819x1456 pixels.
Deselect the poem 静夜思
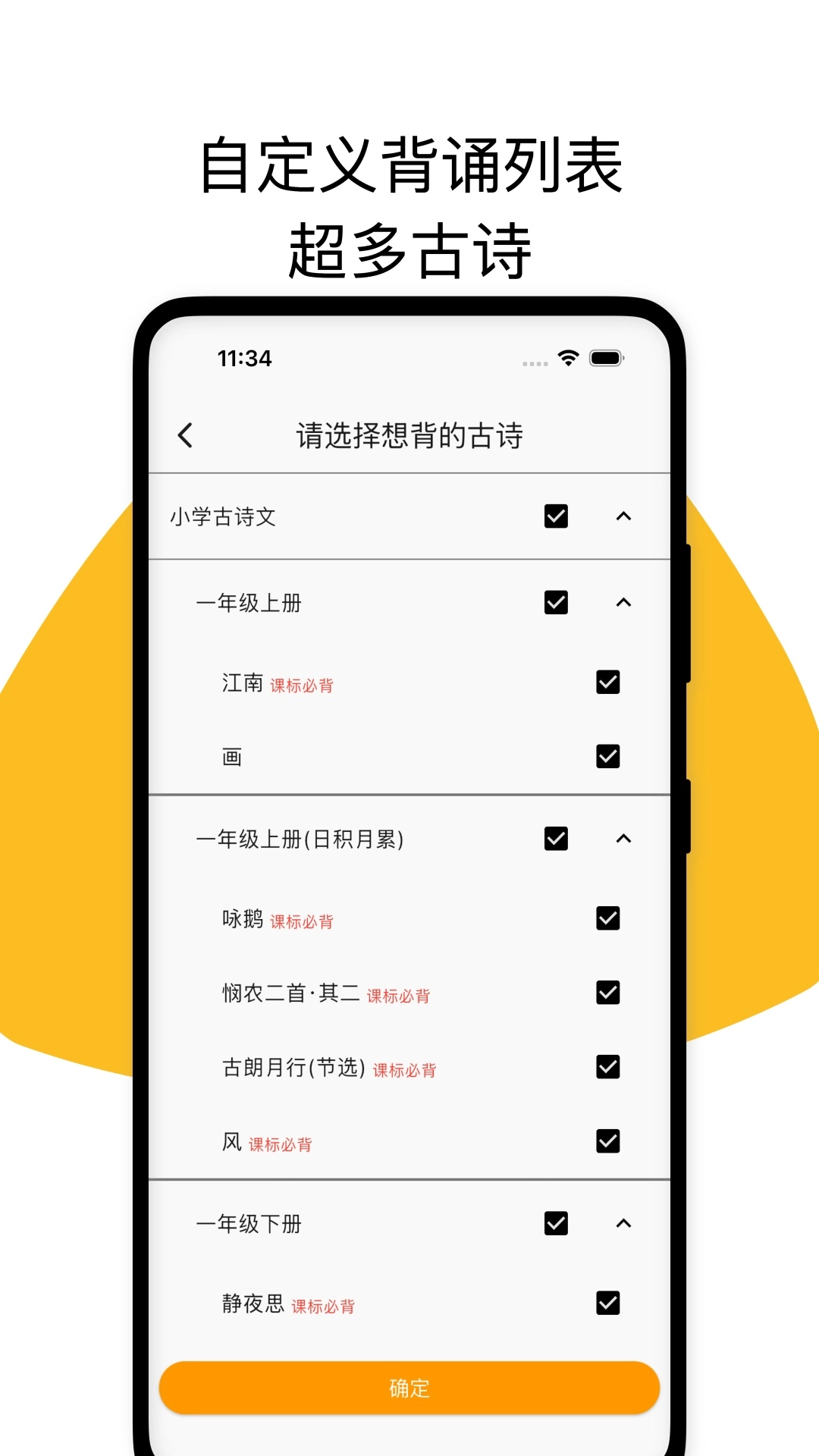pyautogui.click(x=607, y=1303)
